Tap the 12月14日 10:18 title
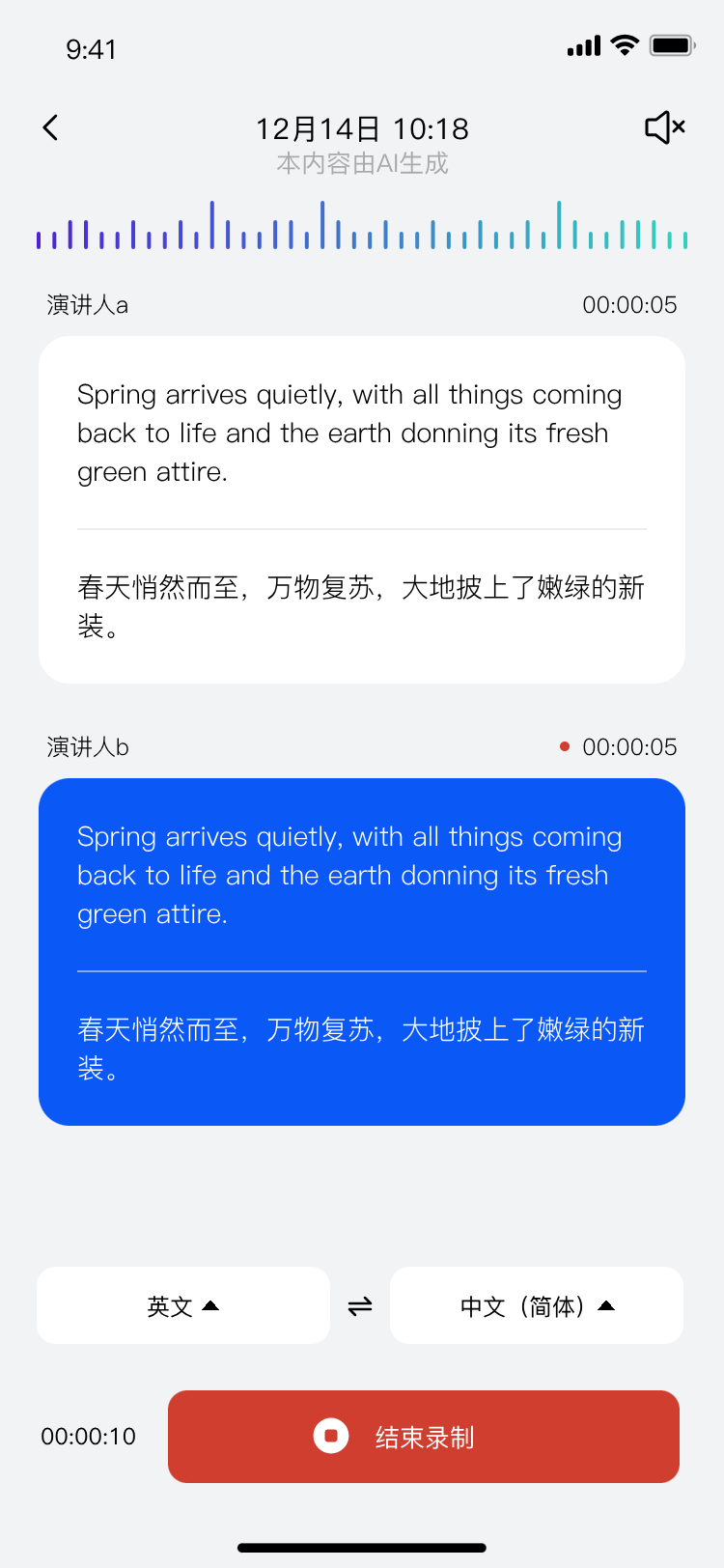This screenshot has width=724, height=1568. 361,127
